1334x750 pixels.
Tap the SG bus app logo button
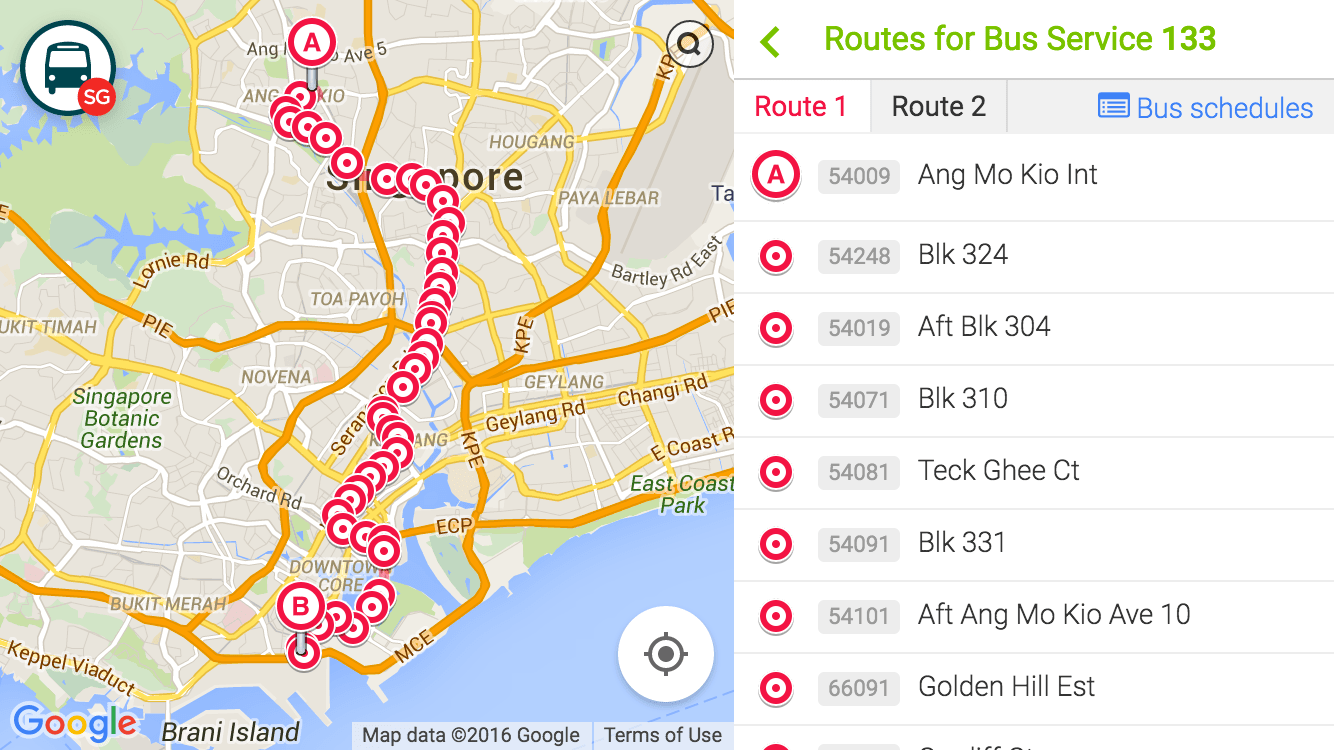pos(68,68)
